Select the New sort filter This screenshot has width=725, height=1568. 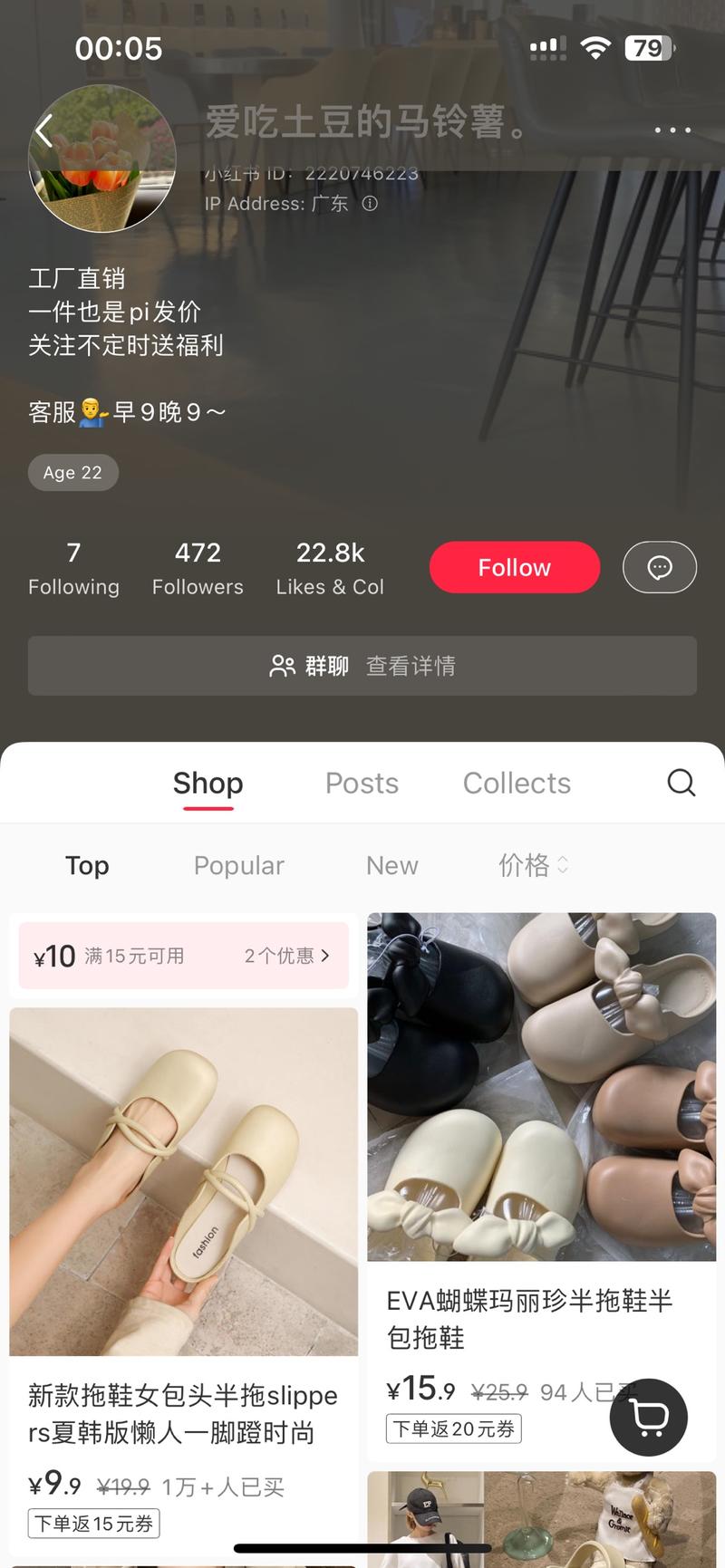tap(391, 865)
